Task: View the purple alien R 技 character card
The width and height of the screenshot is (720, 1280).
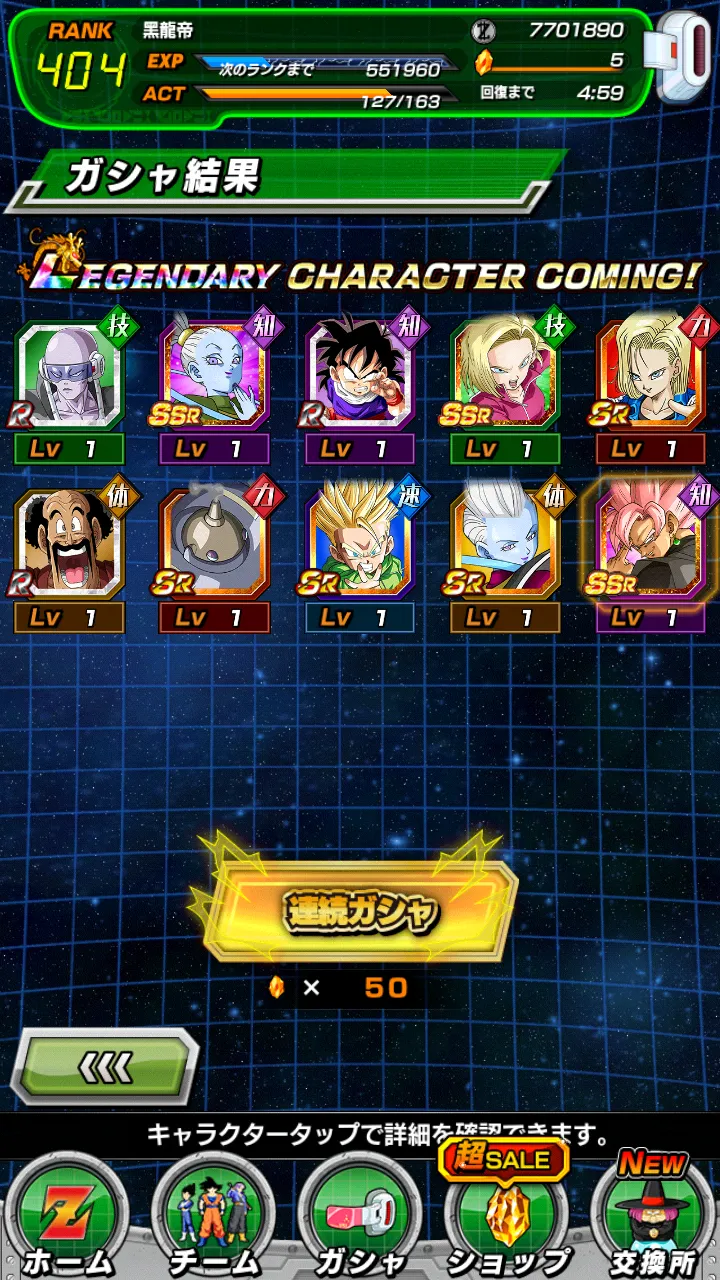Action: pyautogui.click(x=68, y=375)
